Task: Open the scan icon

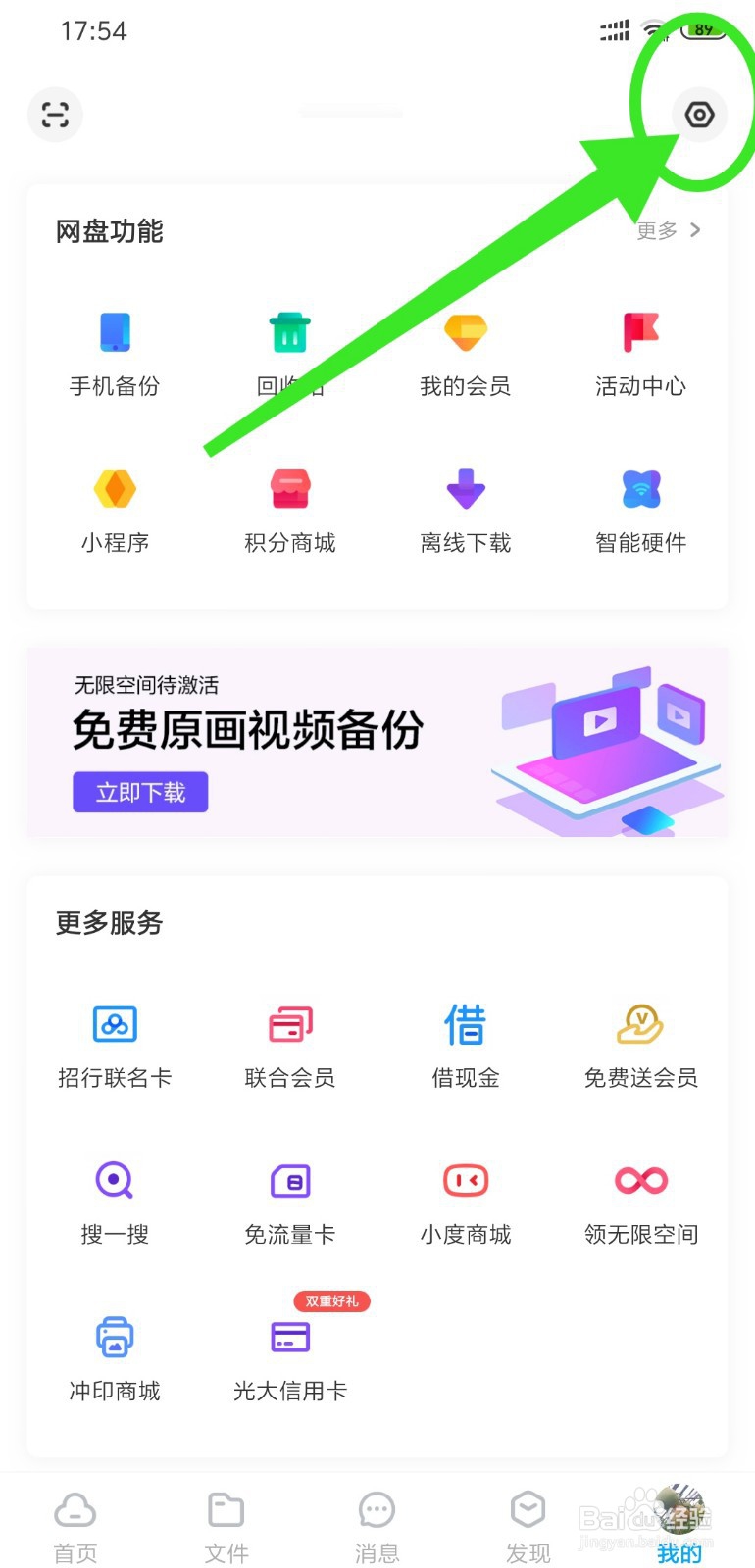Action: point(55,115)
